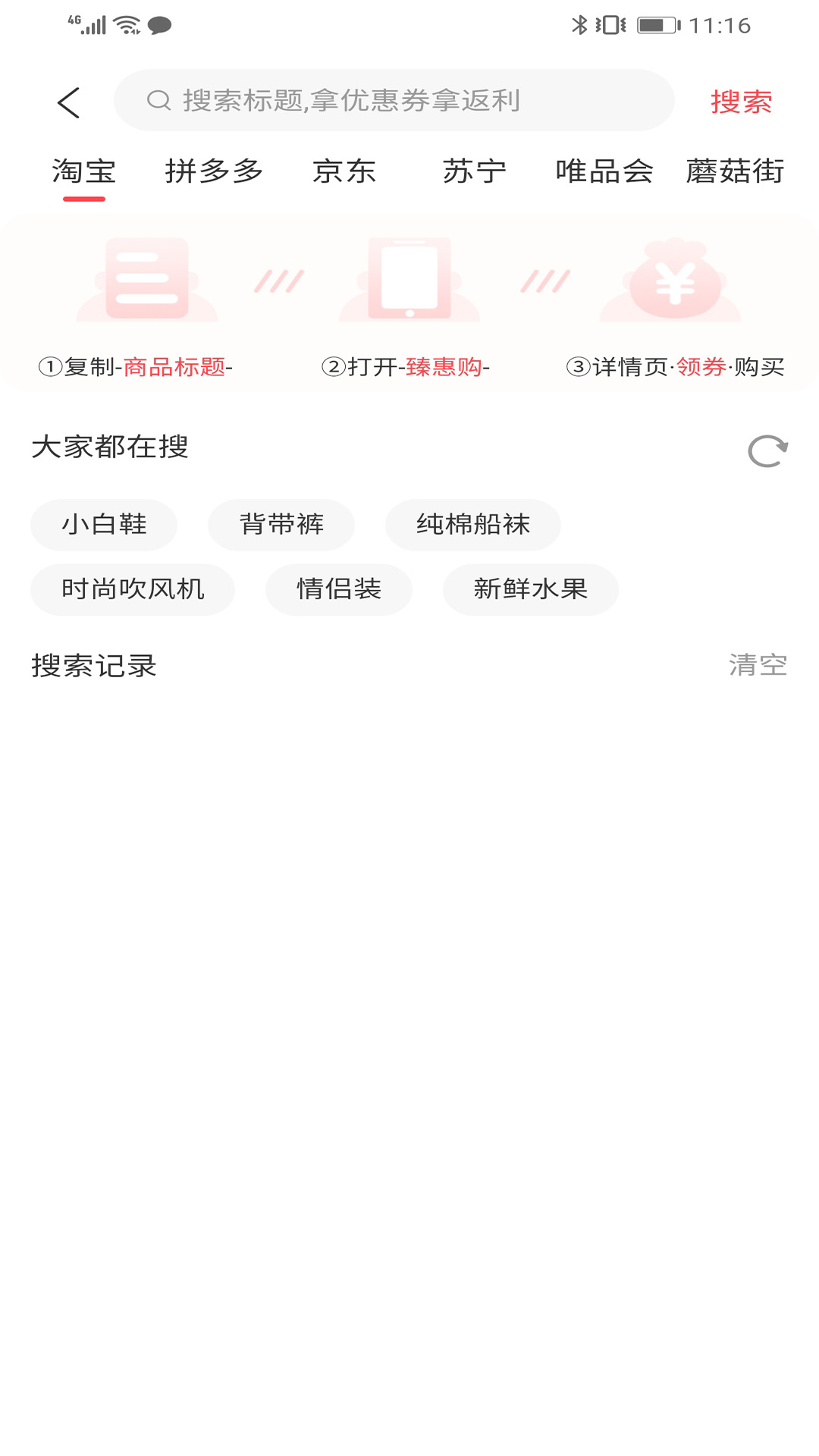Tap the 打开臻惠购 phone icon

409,279
